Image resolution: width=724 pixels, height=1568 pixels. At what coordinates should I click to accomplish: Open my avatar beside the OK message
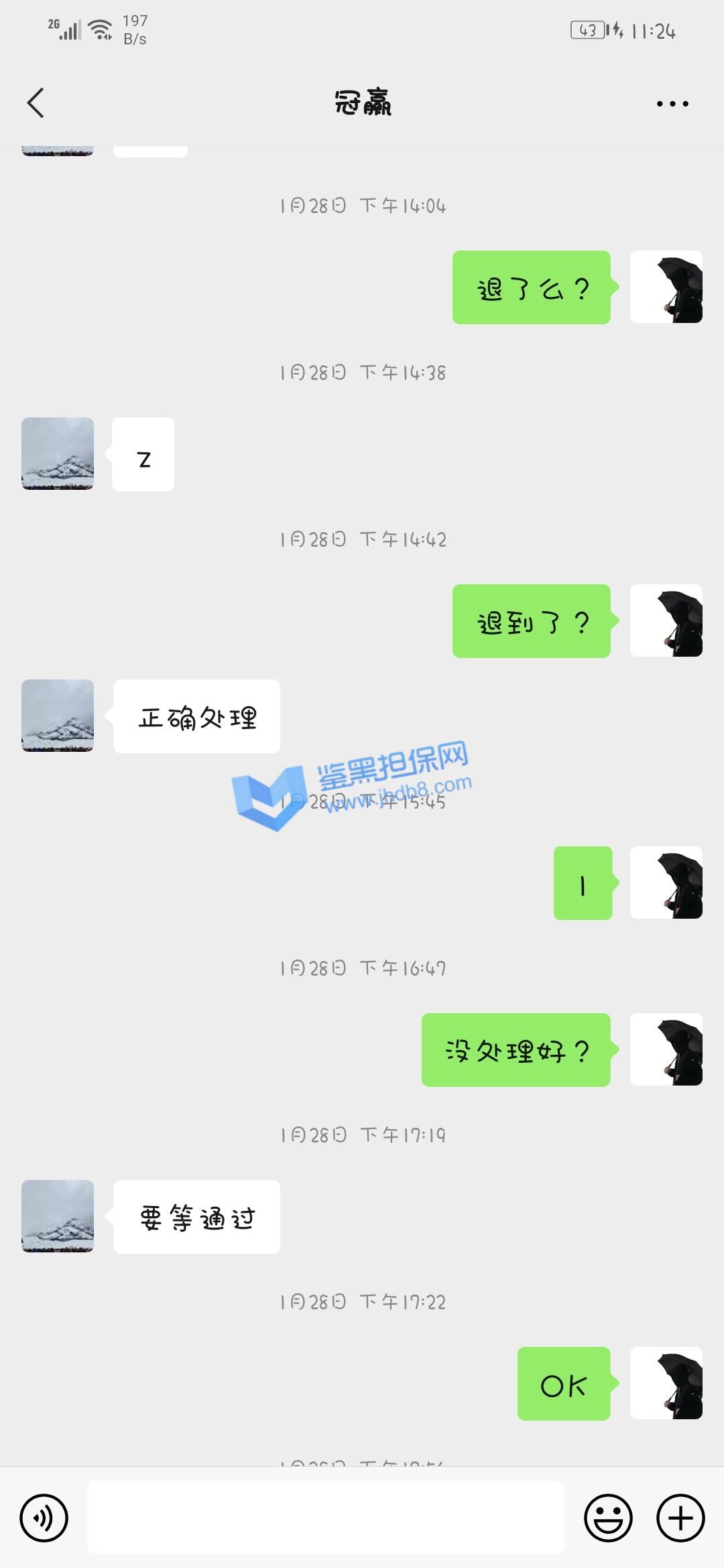tap(666, 1383)
